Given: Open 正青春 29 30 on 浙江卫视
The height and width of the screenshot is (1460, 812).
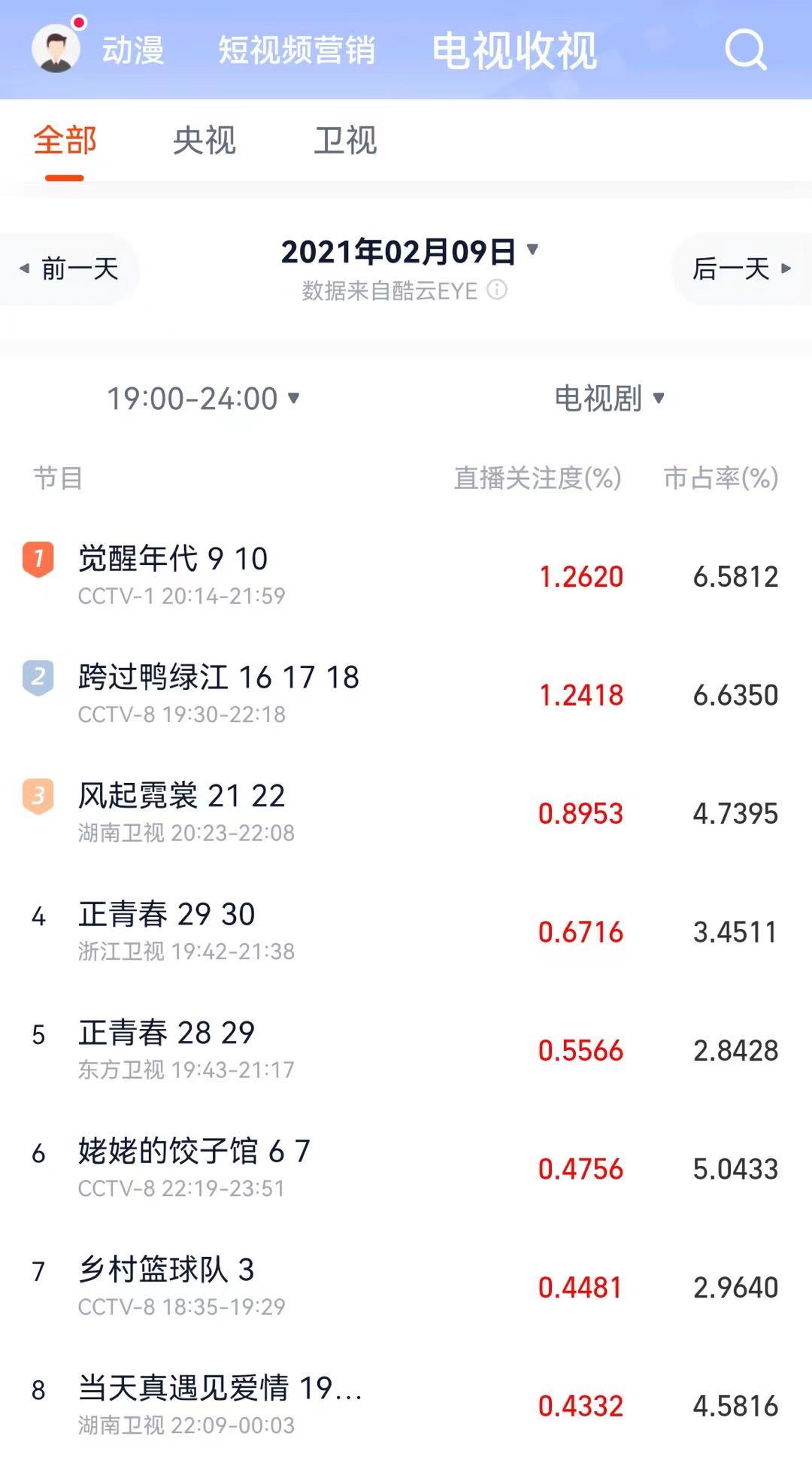Looking at the screenshot, I should pos(167,914).
